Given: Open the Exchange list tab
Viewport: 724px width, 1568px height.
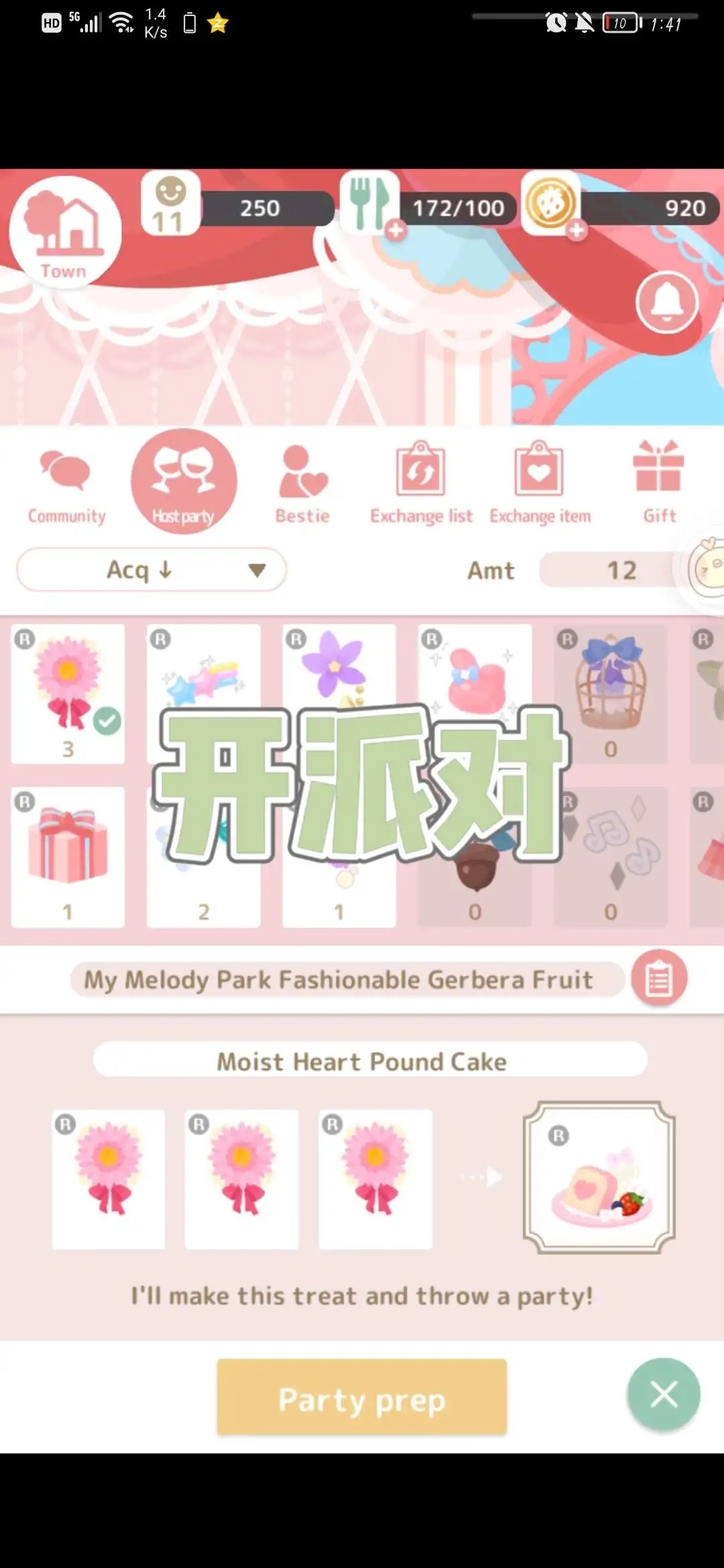Looking at the screenshot, I should coord(421,482).
